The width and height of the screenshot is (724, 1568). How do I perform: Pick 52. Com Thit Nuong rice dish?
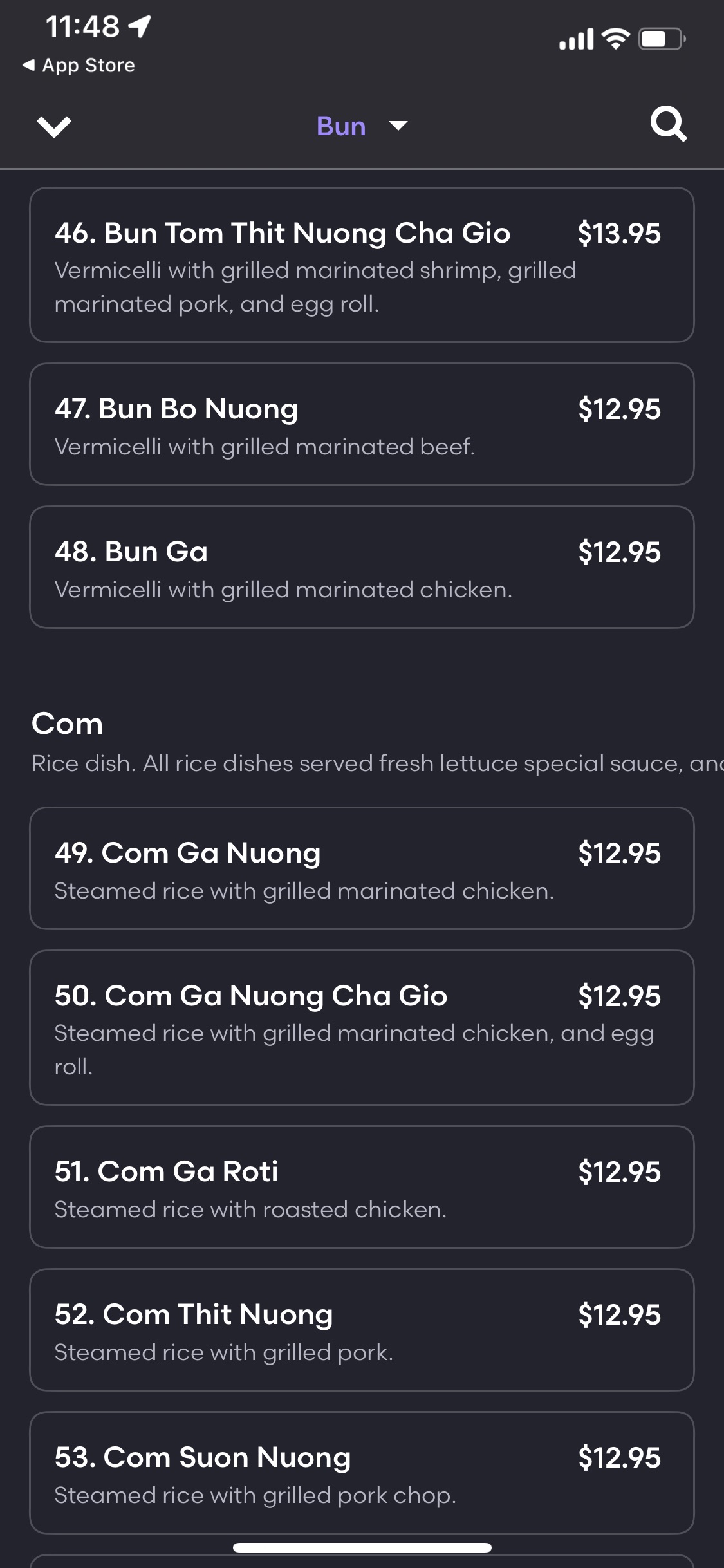pyautogui.click(x=362, y=1330)
